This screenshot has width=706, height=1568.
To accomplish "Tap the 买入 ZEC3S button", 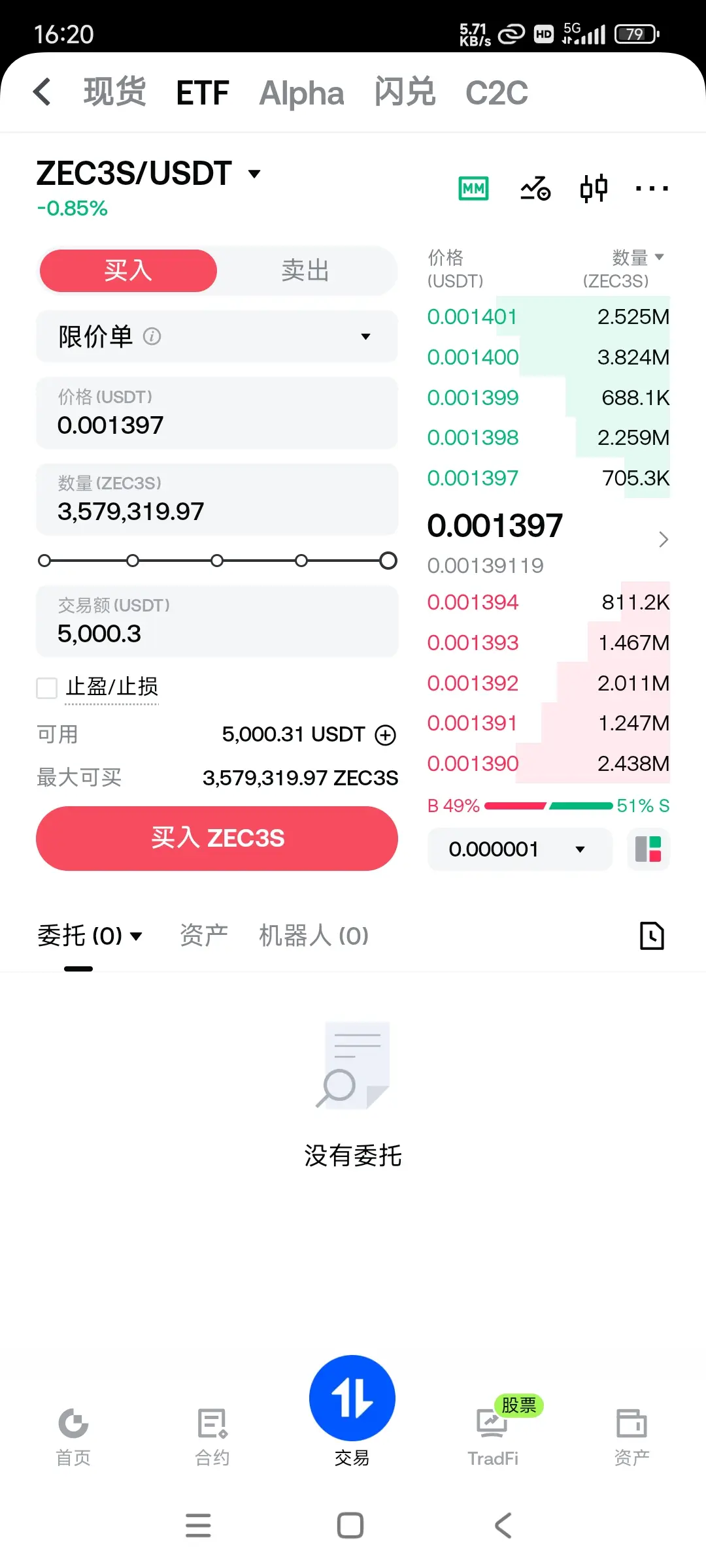I will coord(217,838).
